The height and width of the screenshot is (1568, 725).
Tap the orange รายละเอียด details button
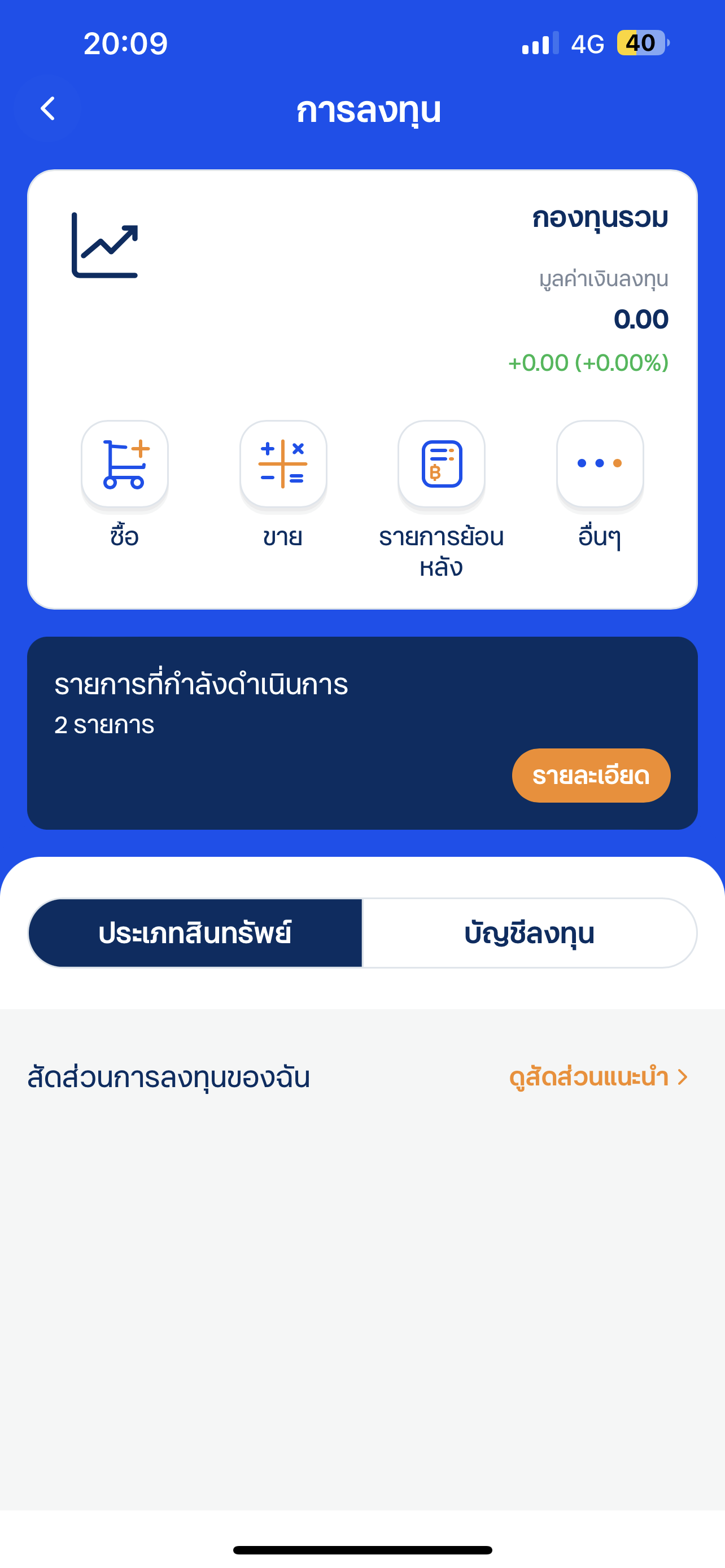pos(591,776)
